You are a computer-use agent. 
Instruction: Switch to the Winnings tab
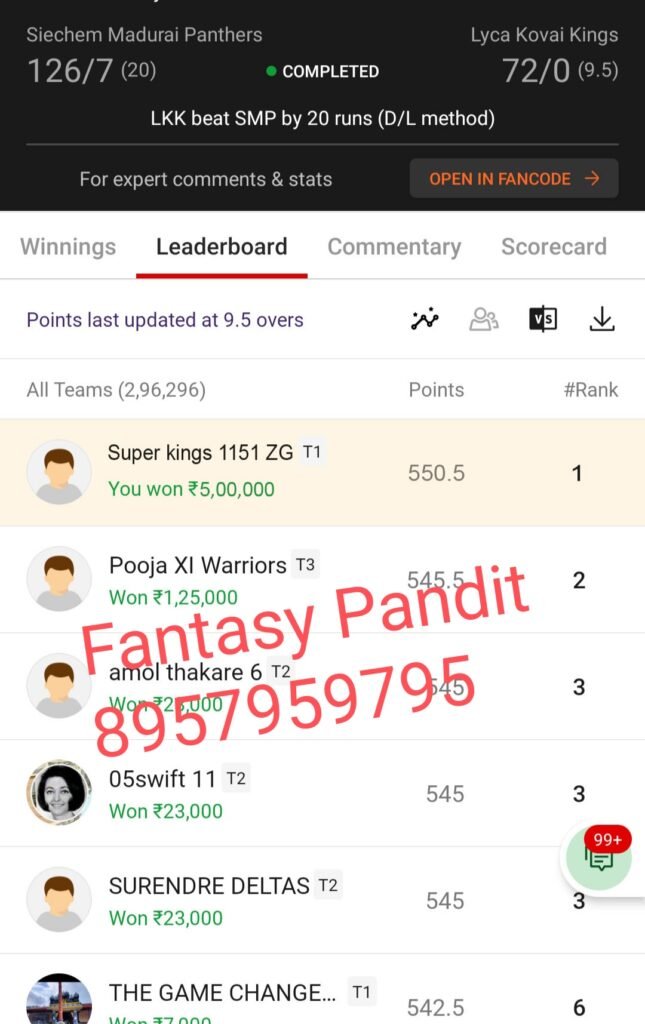pos(68,247)
